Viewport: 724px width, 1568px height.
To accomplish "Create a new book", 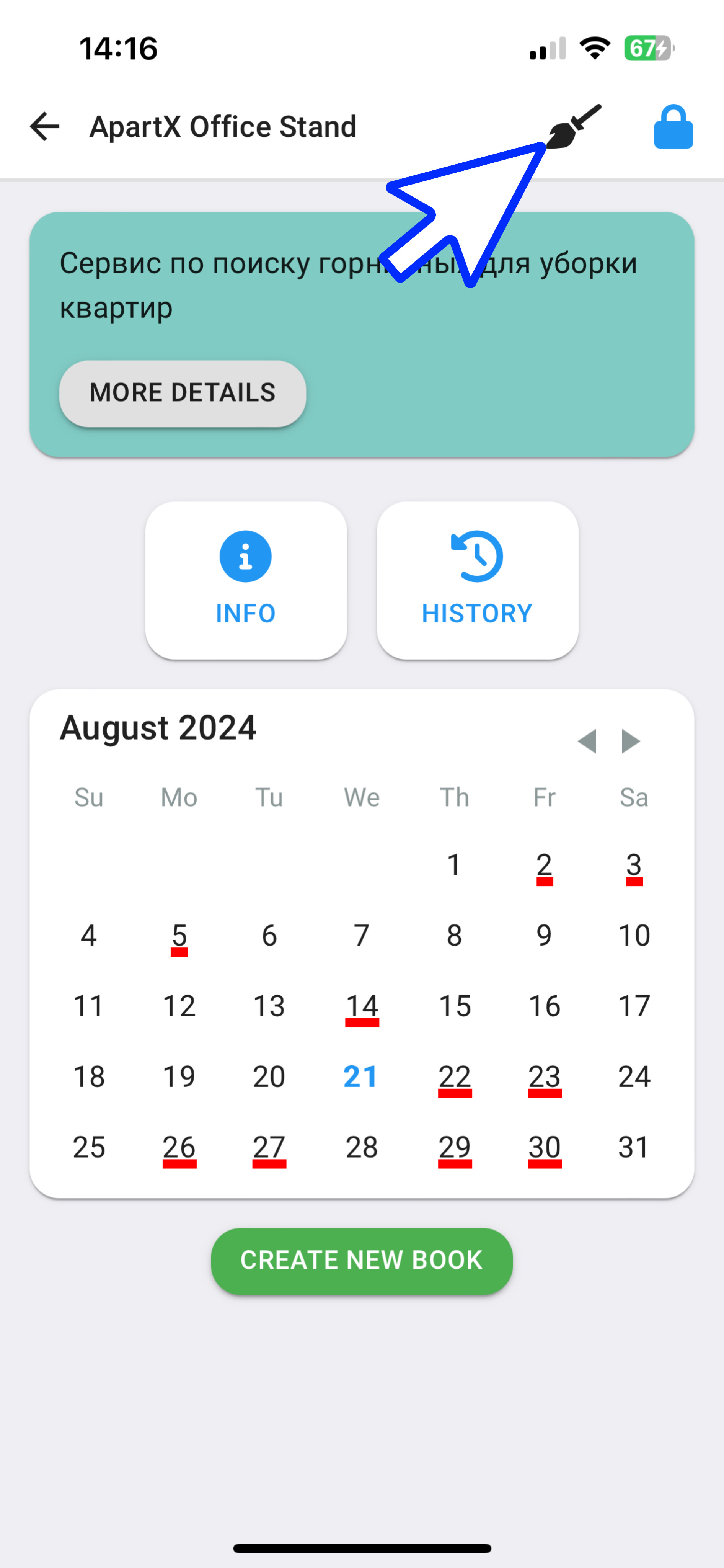I will (x=361, y=1260).
